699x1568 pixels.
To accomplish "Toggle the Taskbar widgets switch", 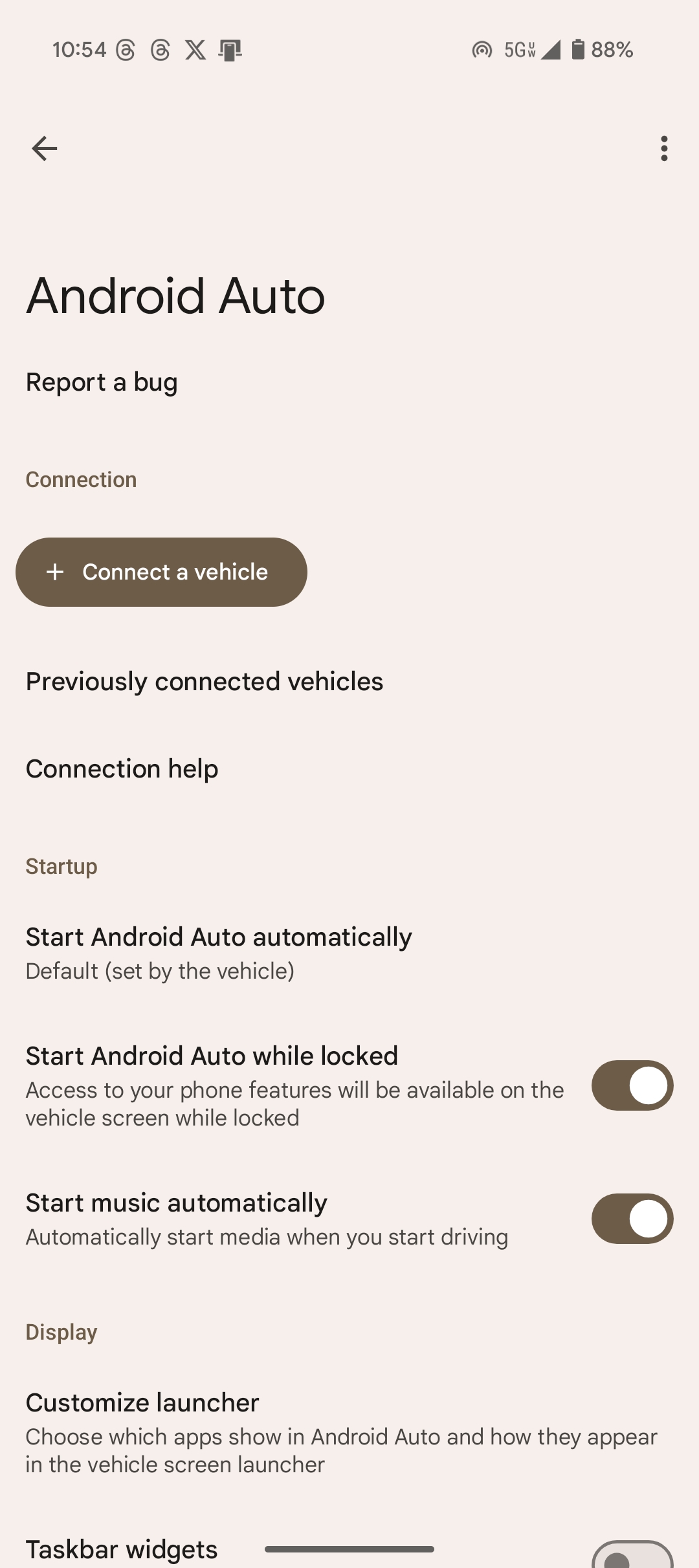I will click(x=632, y=1554).
